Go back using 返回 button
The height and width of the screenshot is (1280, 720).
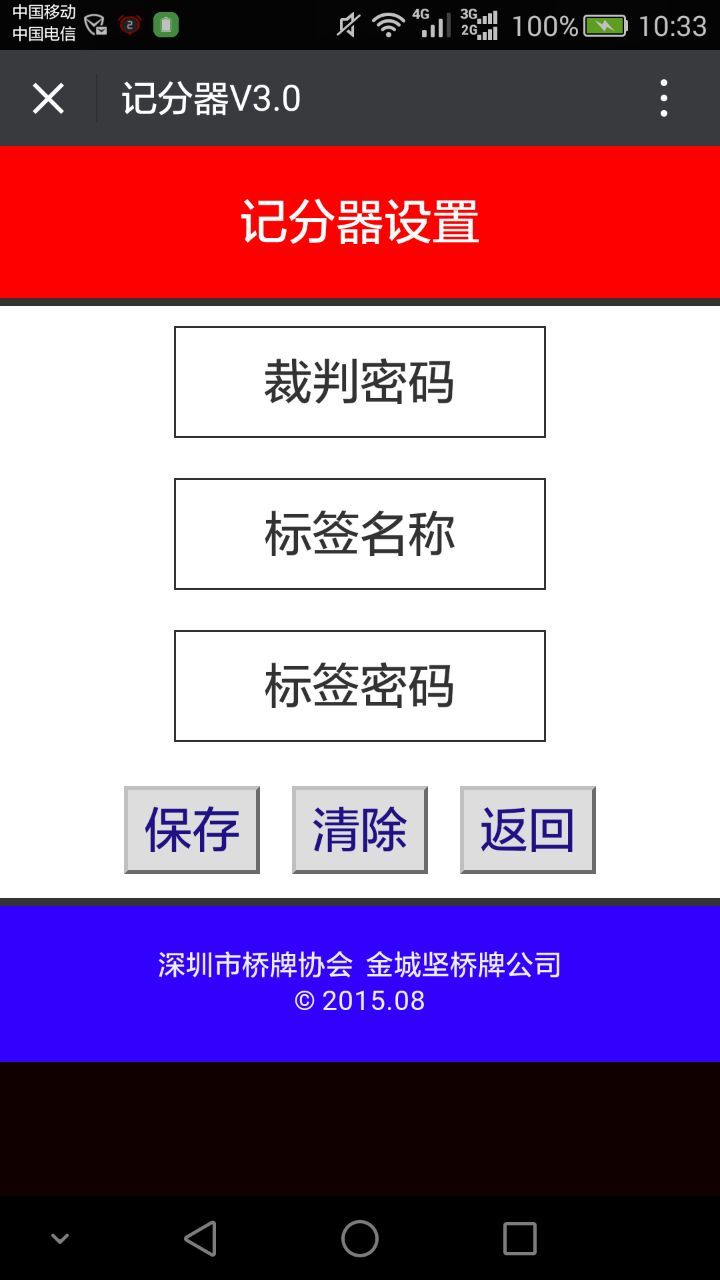pos(528,830)
